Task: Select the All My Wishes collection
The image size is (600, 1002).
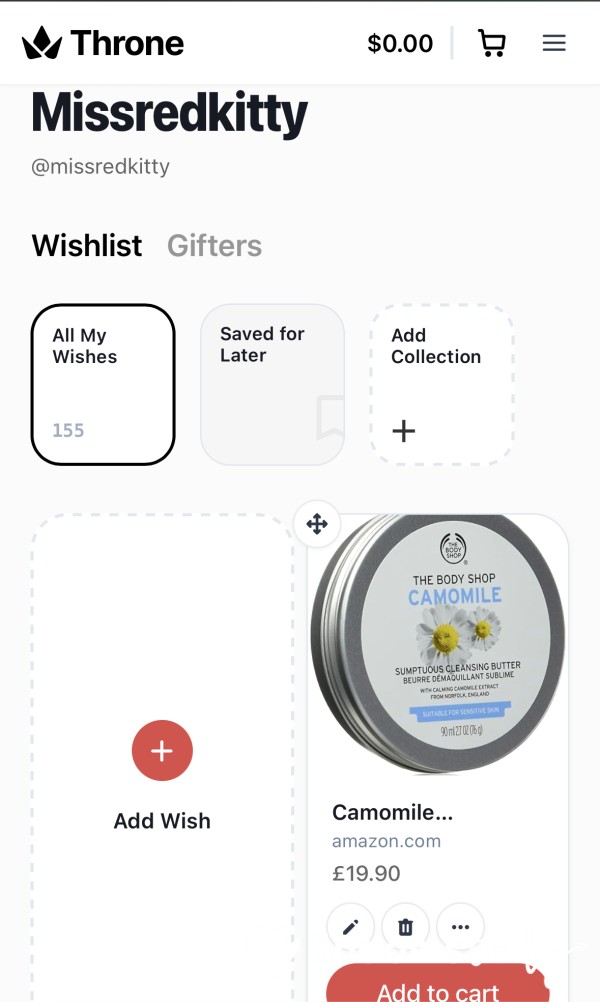Action: (103, 384)
